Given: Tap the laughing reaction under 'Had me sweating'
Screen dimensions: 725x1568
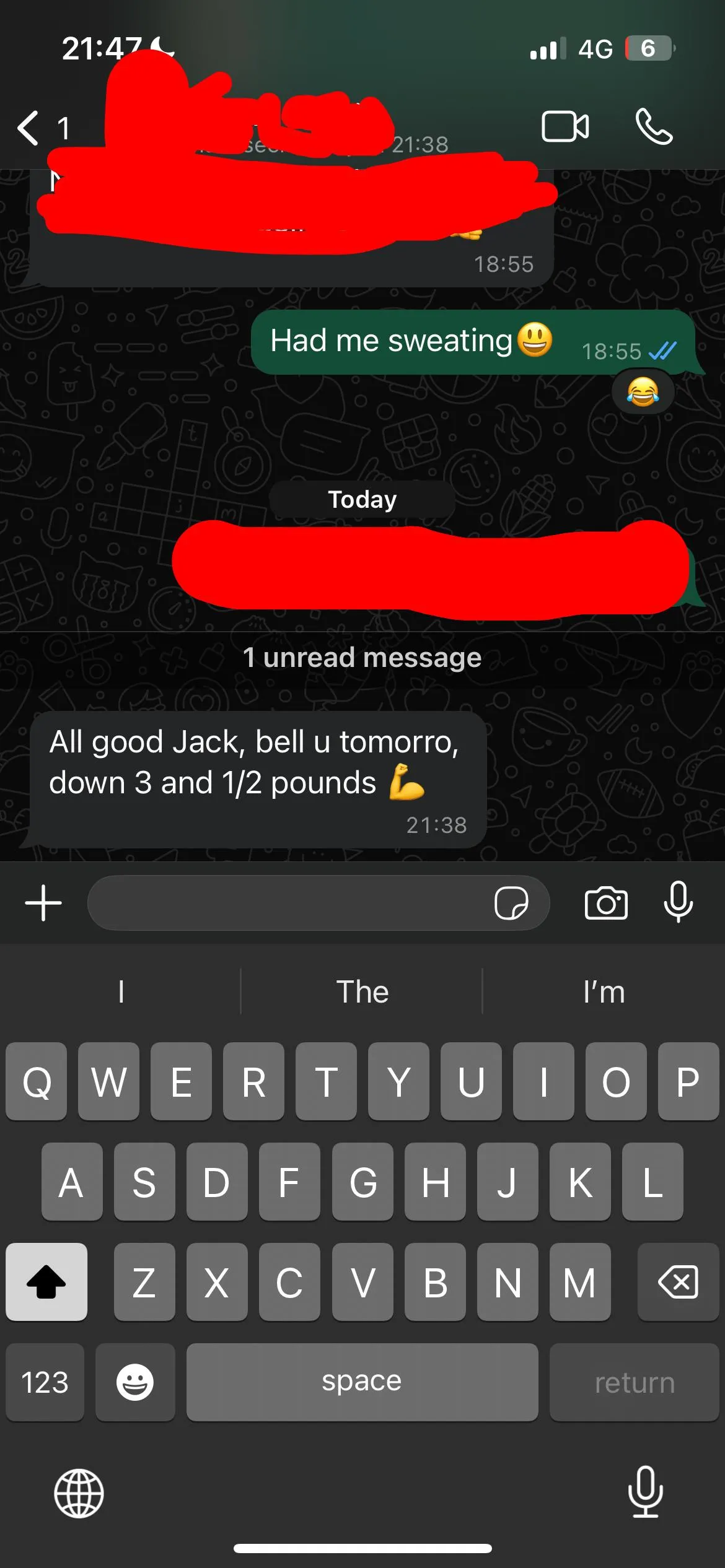Looking at the screenshot, I should point(643,392).
